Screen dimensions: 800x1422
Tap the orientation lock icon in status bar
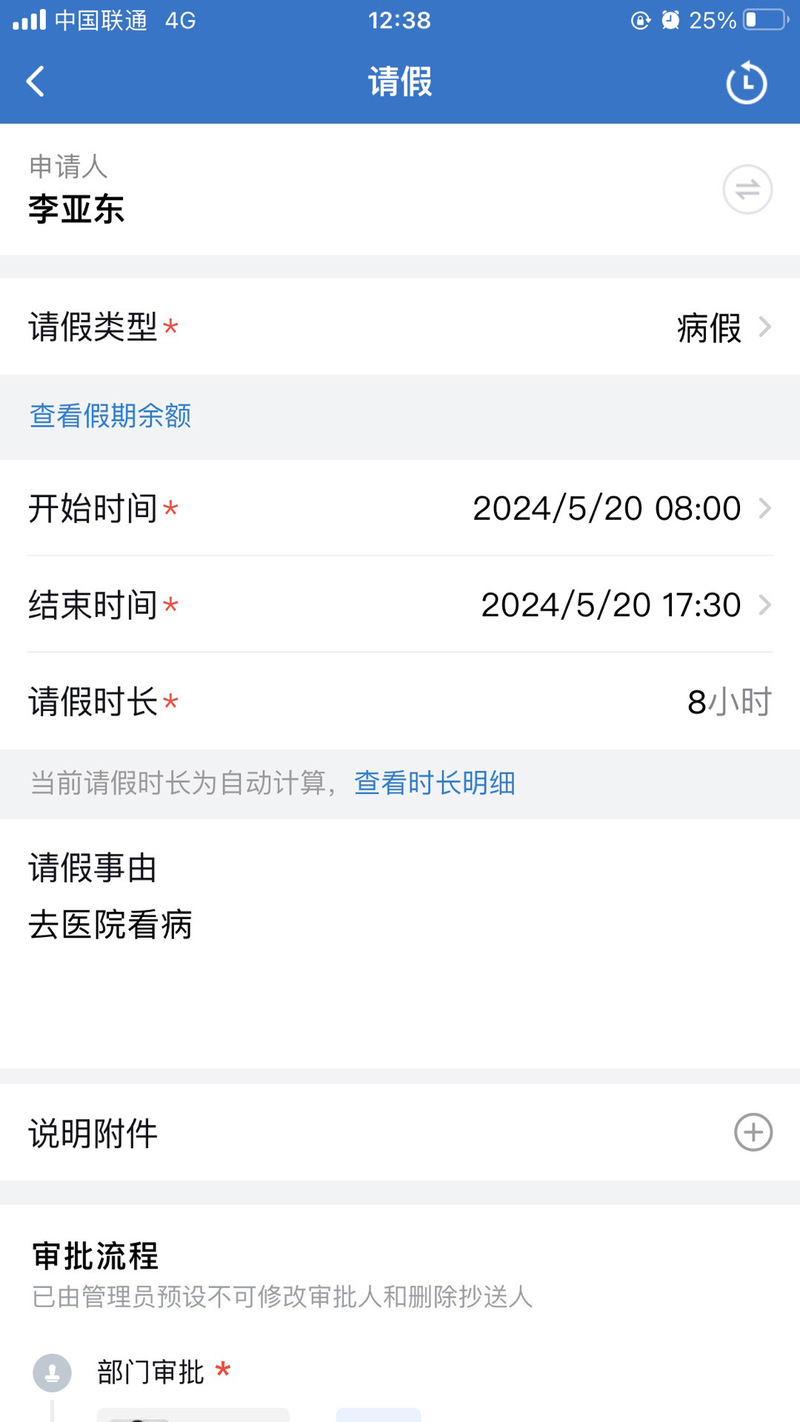pyautogui.click(x=642, y=19)
